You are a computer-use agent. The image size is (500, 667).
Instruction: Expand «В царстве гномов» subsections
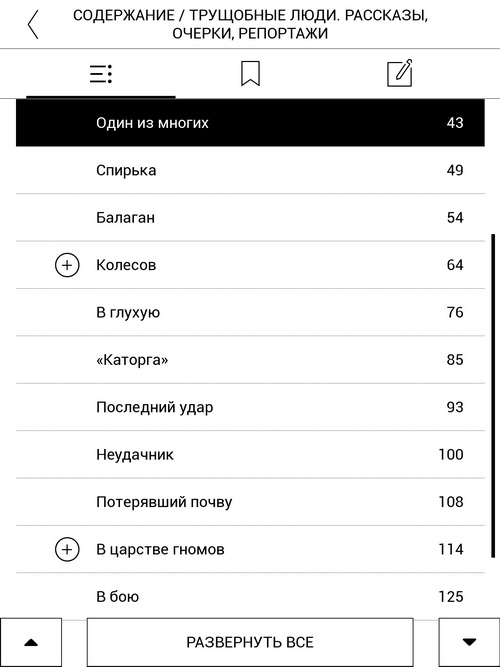(67, 550)
